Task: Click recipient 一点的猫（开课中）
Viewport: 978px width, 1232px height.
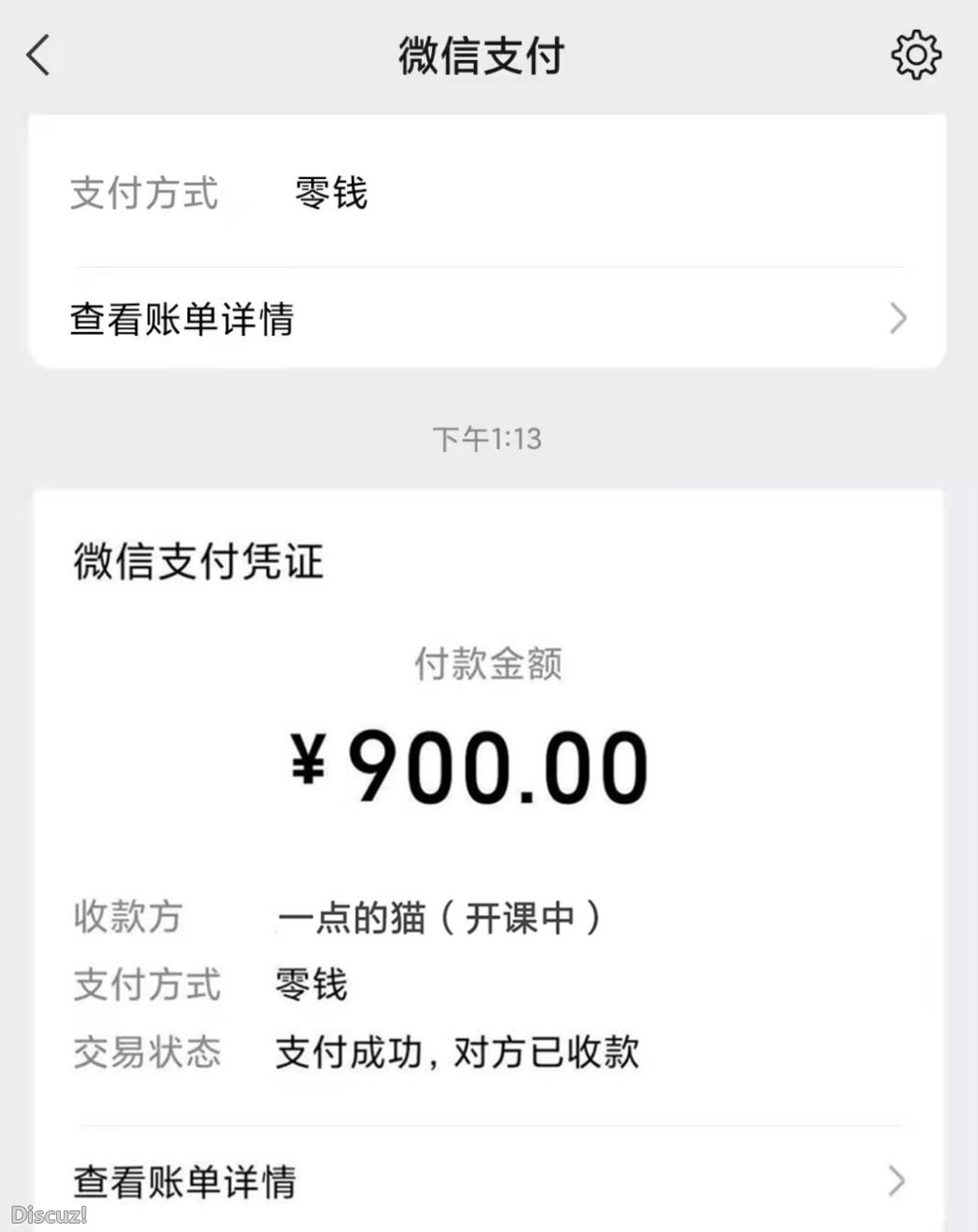Action: tap(440, 918)
